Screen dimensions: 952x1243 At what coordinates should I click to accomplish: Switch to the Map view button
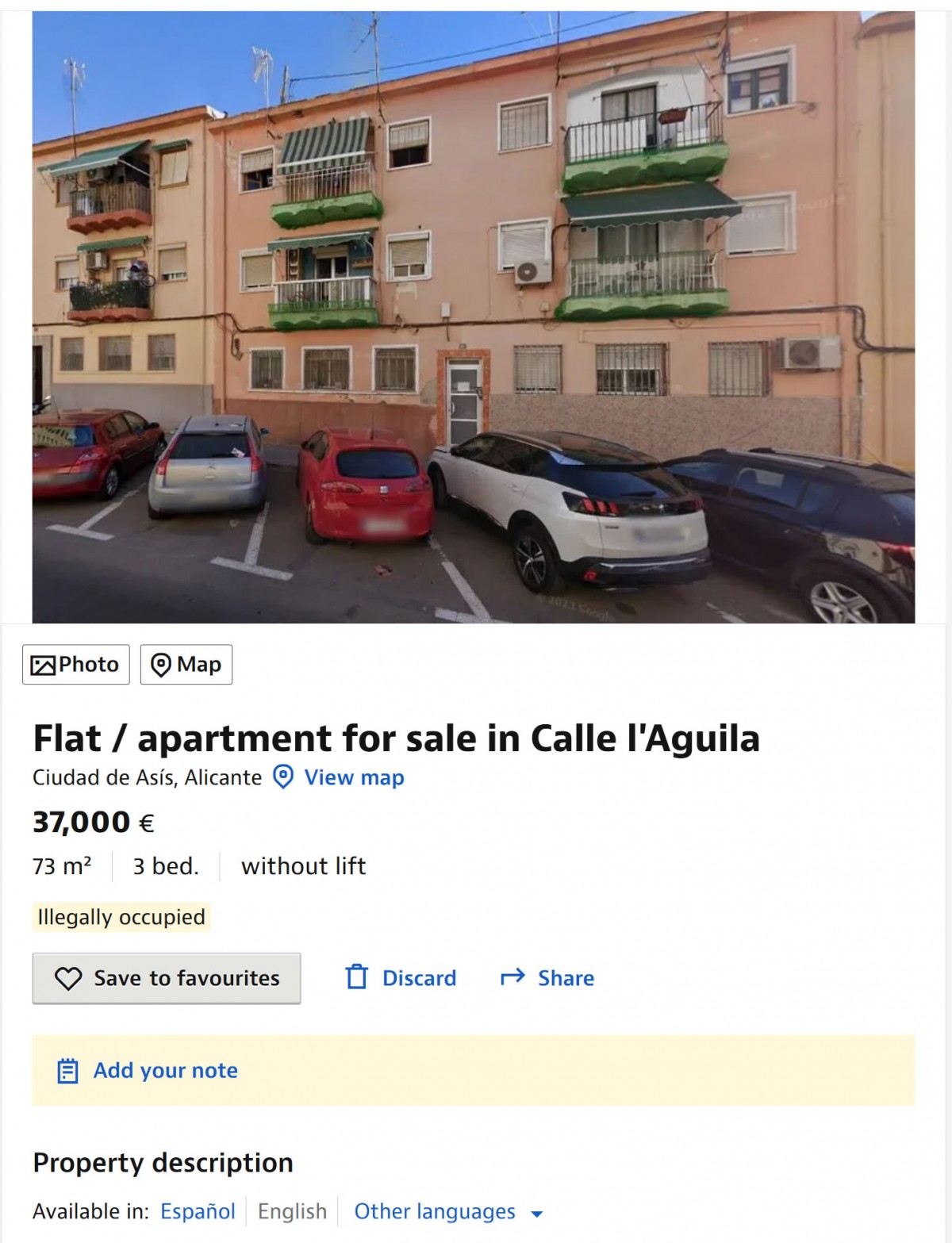186,665
